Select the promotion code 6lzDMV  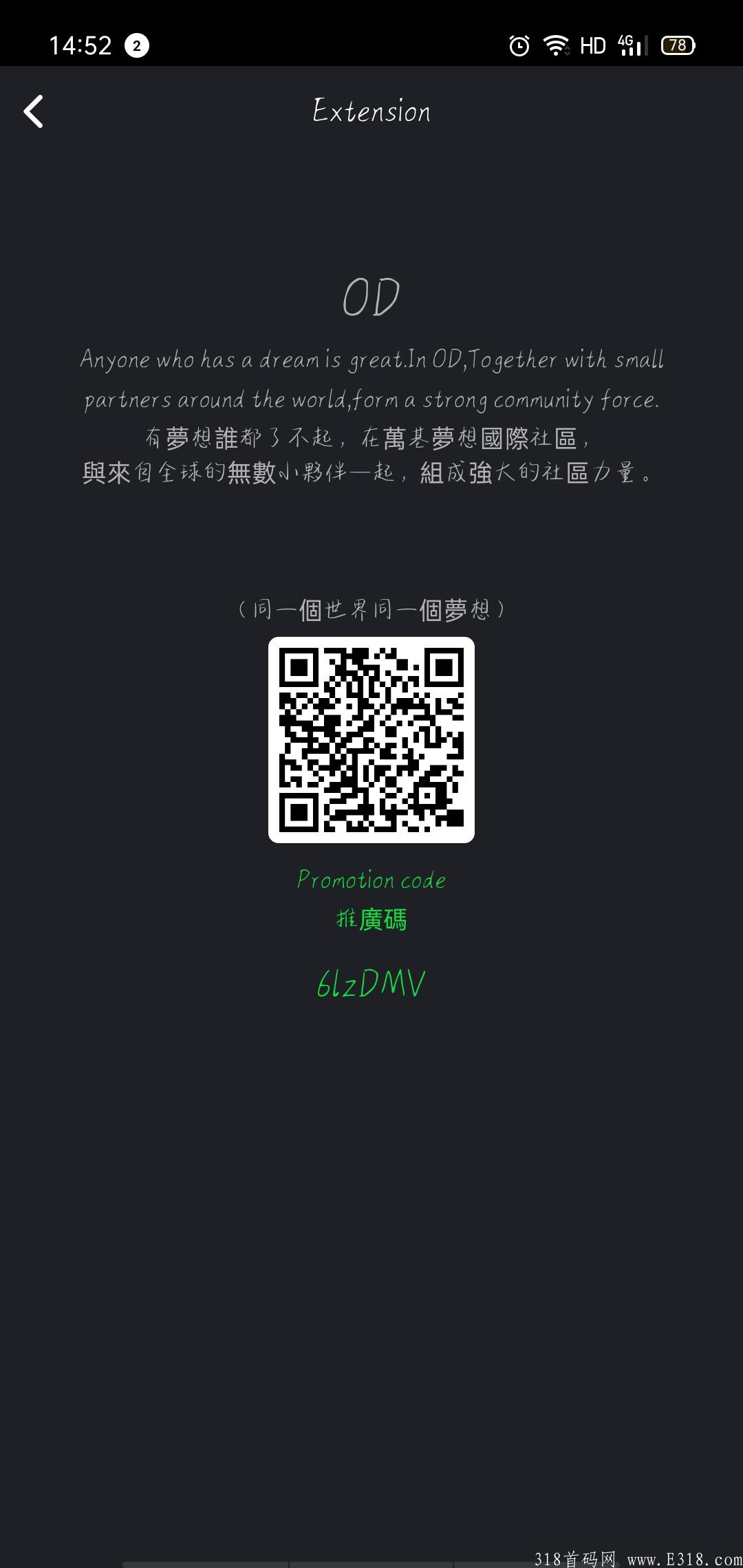pyautogui.click(x=371, y=984)
